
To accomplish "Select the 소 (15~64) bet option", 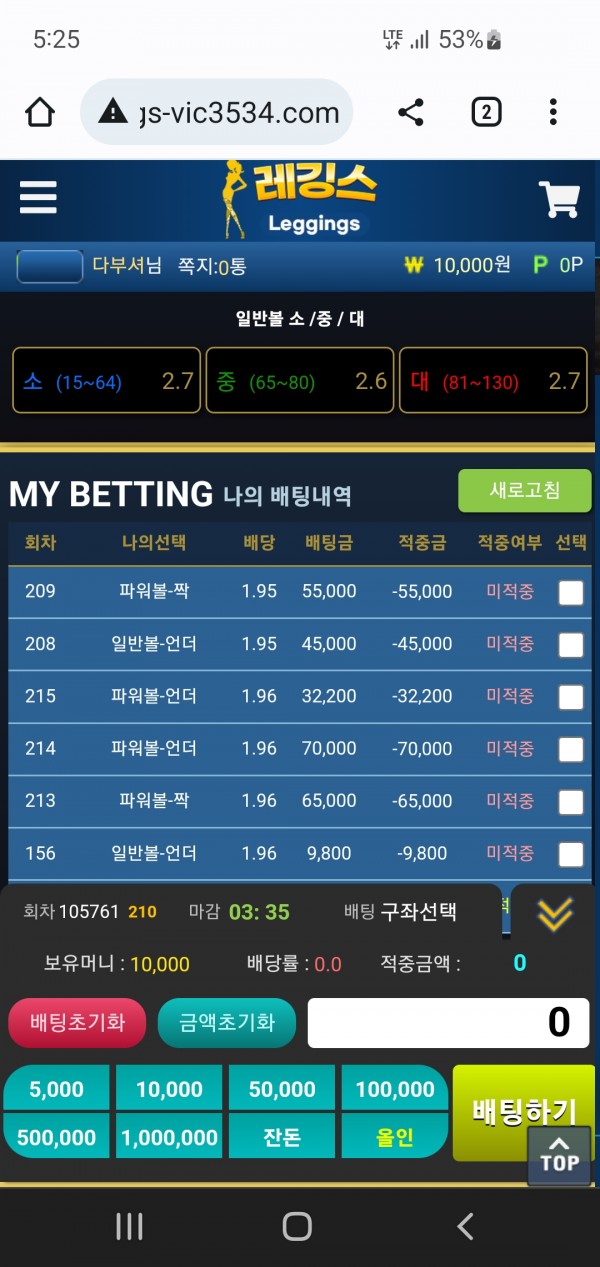I will tap(106, 380).
